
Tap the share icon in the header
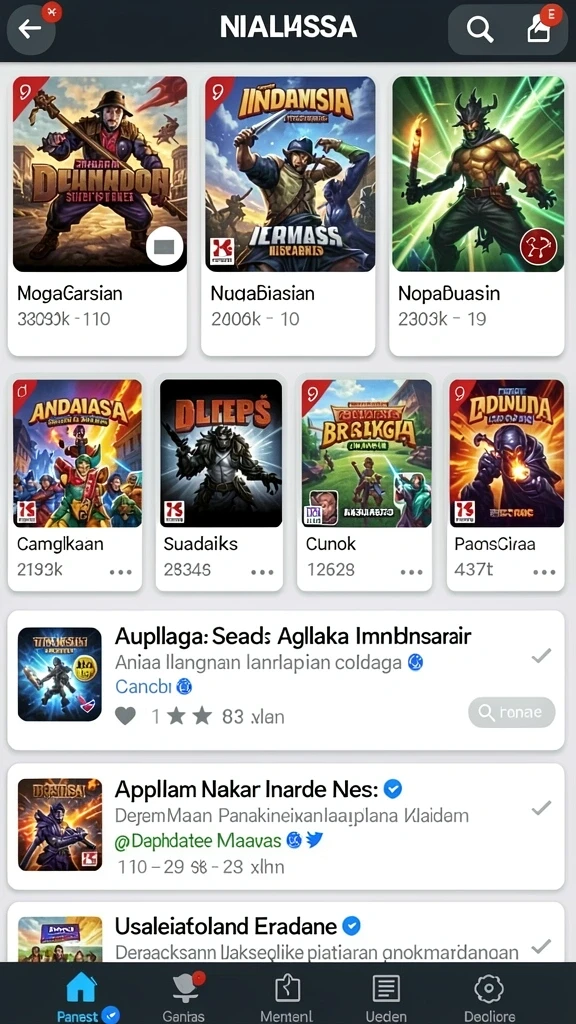pos(539,29)
